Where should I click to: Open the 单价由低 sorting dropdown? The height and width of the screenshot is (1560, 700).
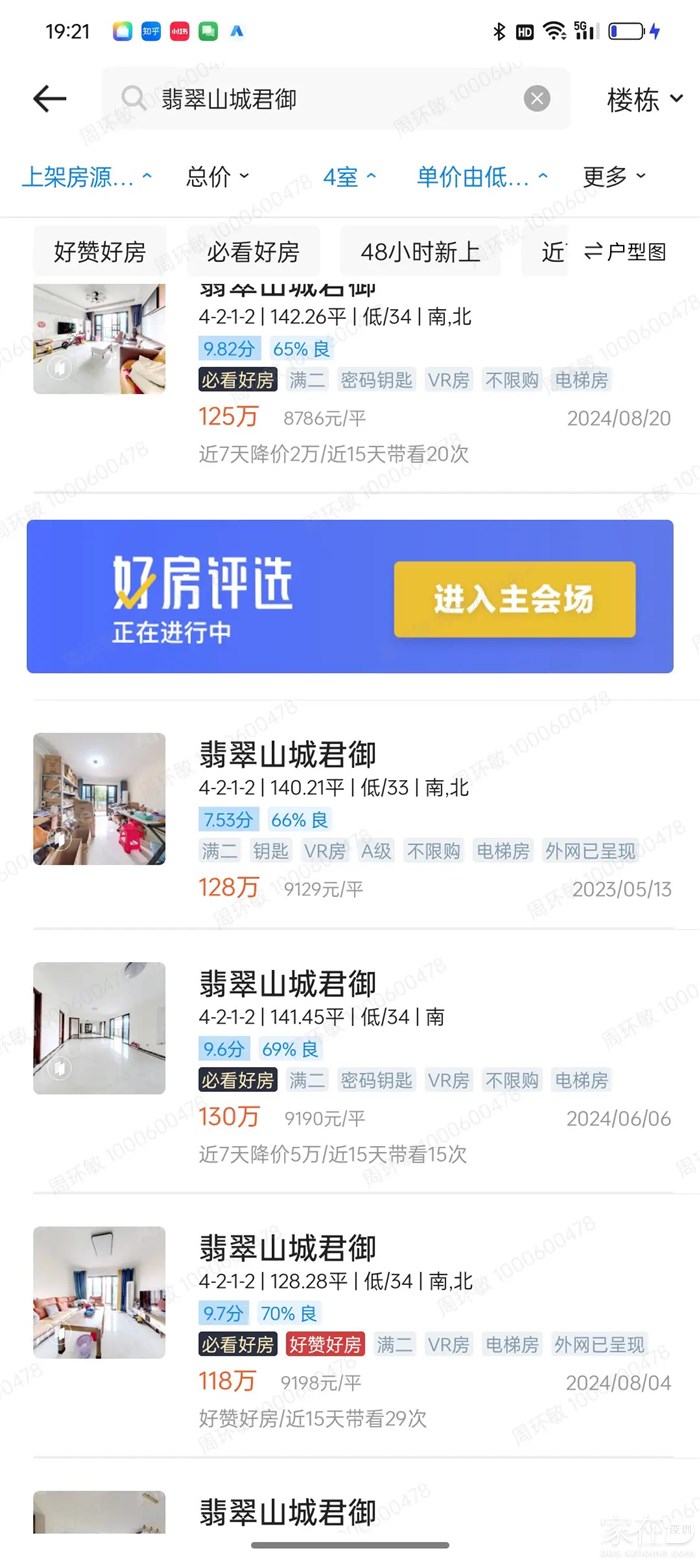[x=482, y=177]
